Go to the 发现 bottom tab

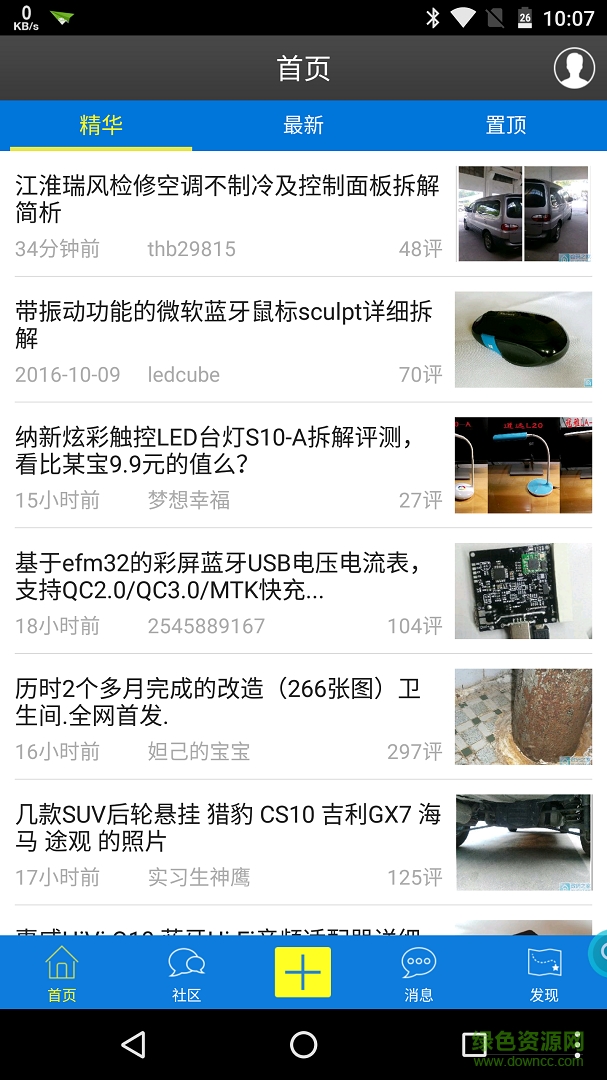544,974
